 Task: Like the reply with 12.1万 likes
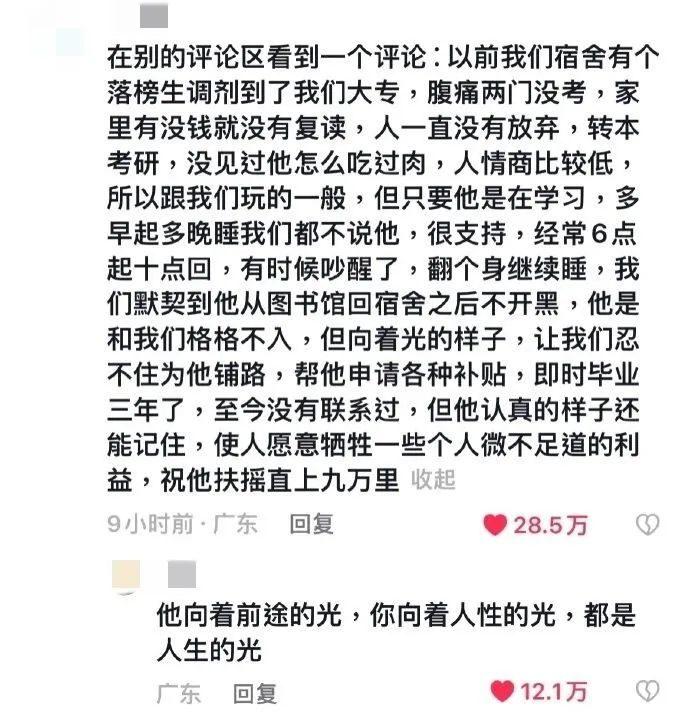[x=502, y=691]
